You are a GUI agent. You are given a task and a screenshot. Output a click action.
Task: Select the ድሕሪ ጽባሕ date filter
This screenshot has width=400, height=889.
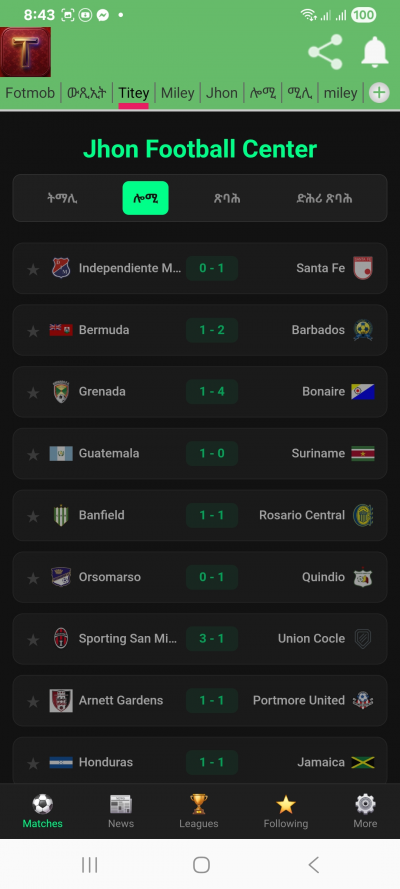[x=325, y=198]
